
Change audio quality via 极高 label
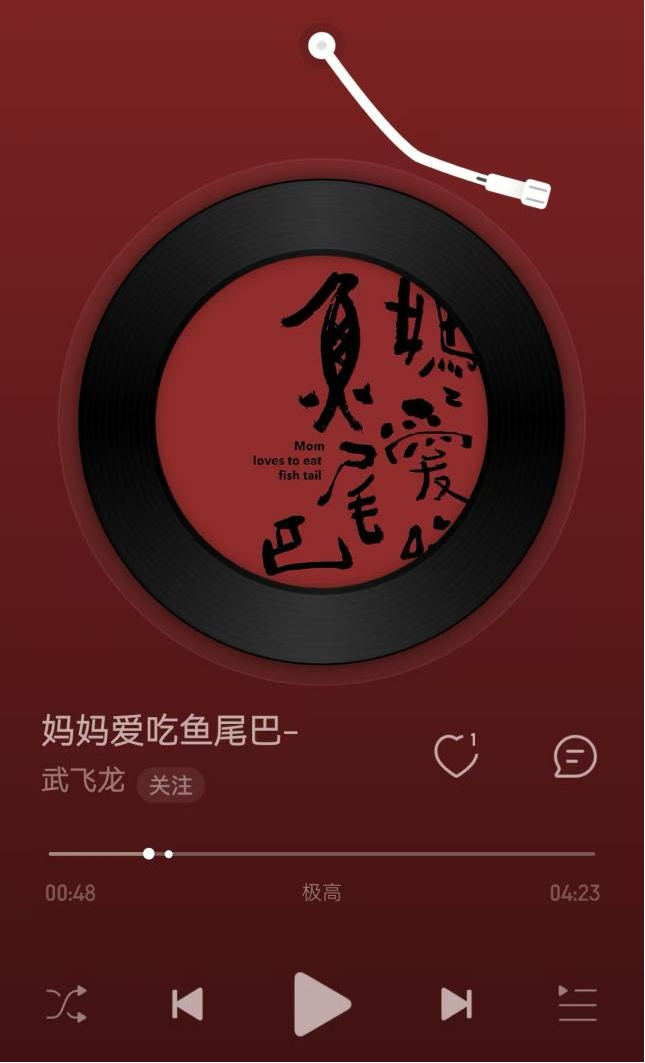point(322,892)
